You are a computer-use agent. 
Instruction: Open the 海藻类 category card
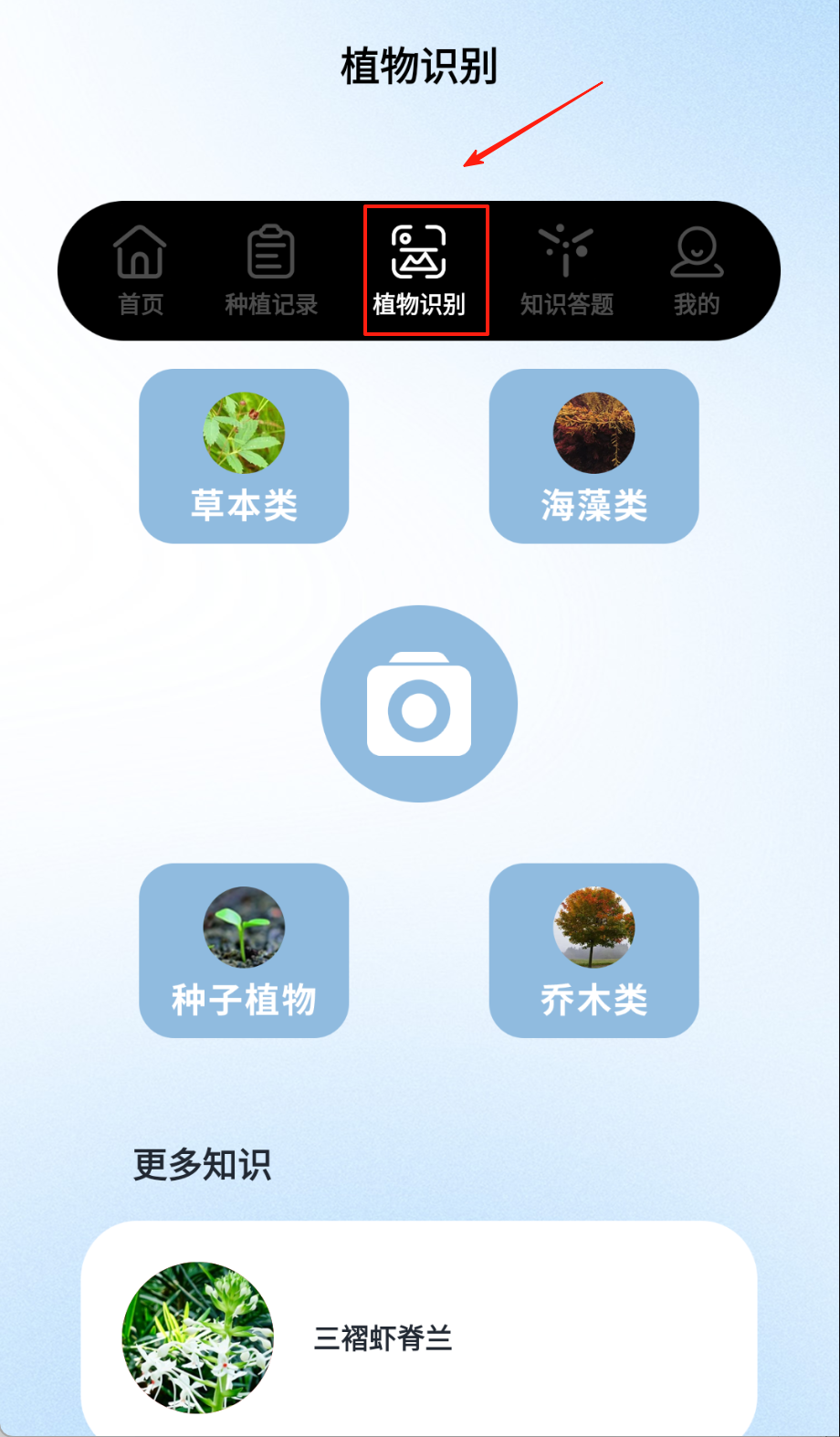pyautogui.click(x=593, y=456)
